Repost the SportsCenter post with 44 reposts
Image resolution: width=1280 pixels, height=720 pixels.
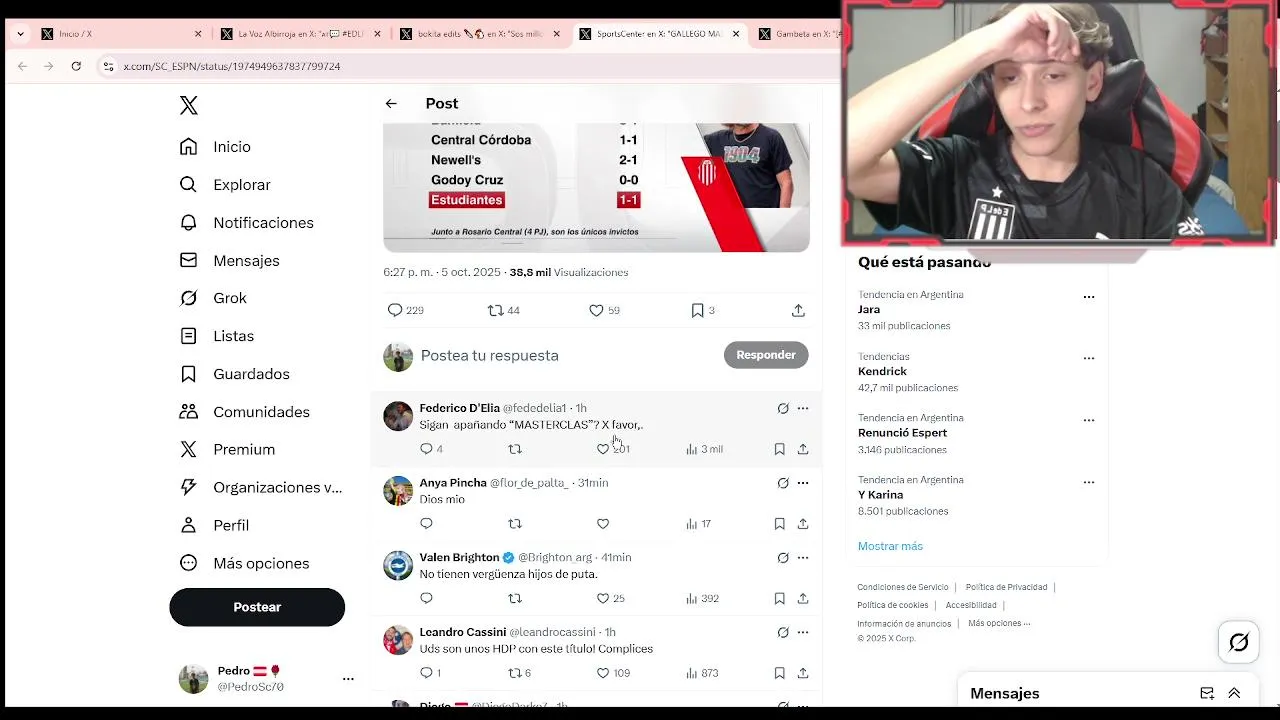click(495, 311)
